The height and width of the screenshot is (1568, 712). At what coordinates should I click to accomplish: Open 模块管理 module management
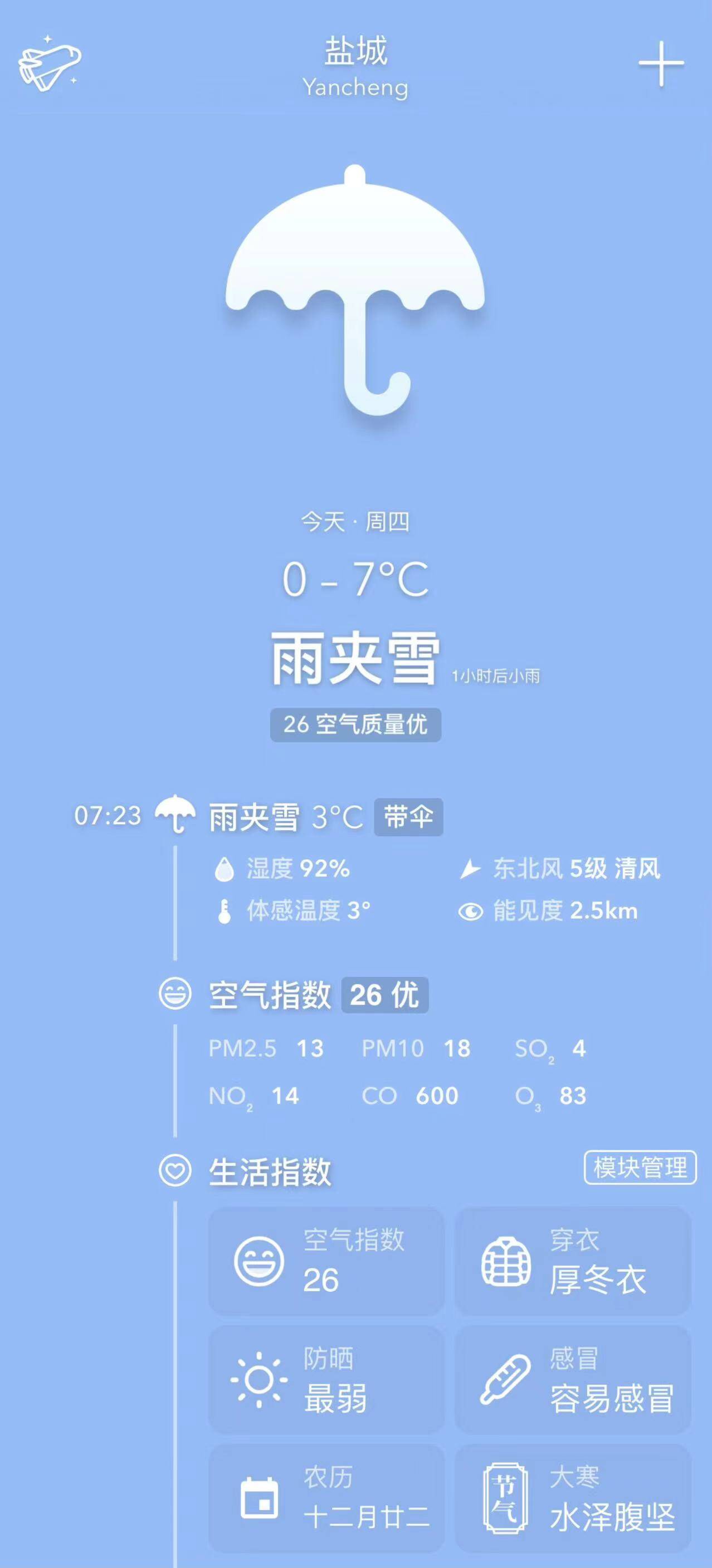coord(640,1168)
